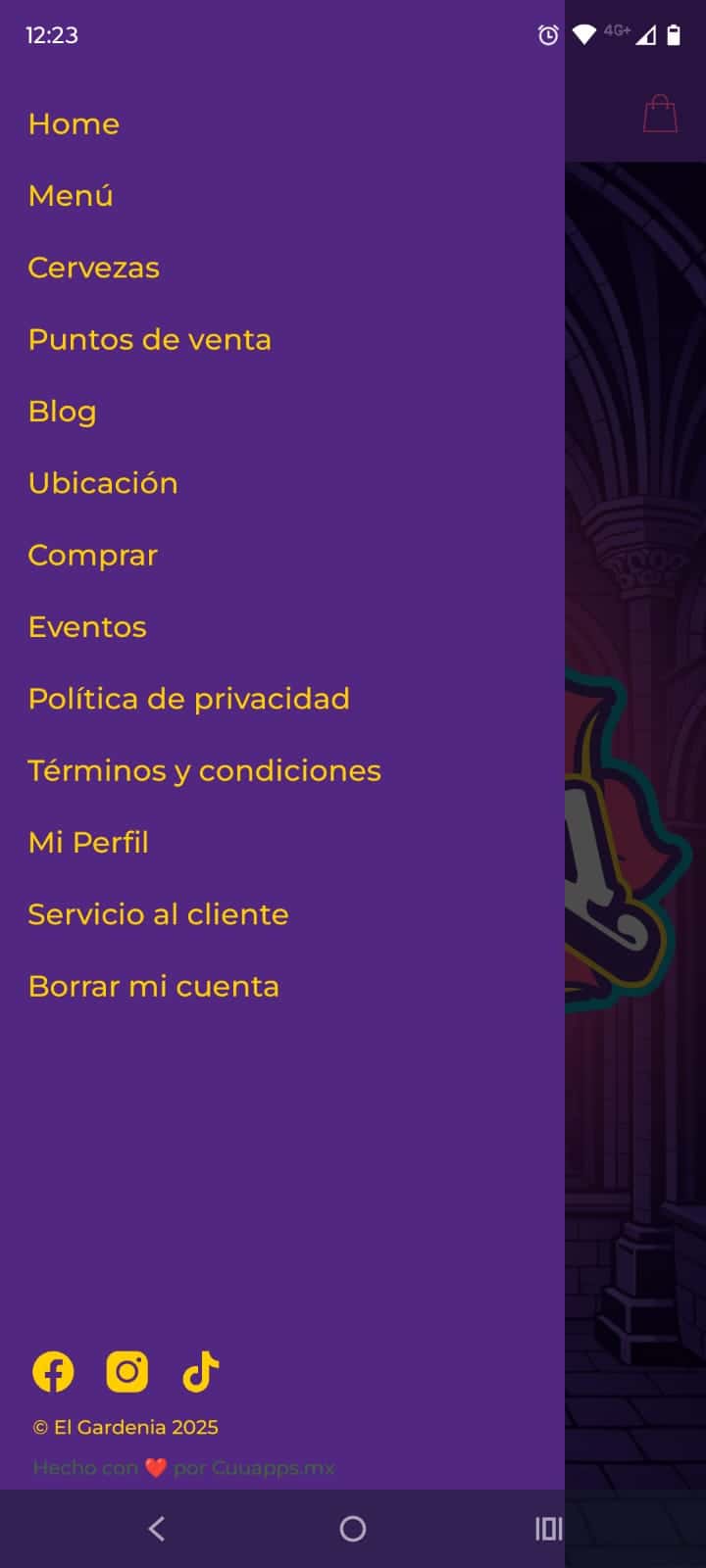
Task: Open the Cervezas page
Action: [x=93, y=268]
